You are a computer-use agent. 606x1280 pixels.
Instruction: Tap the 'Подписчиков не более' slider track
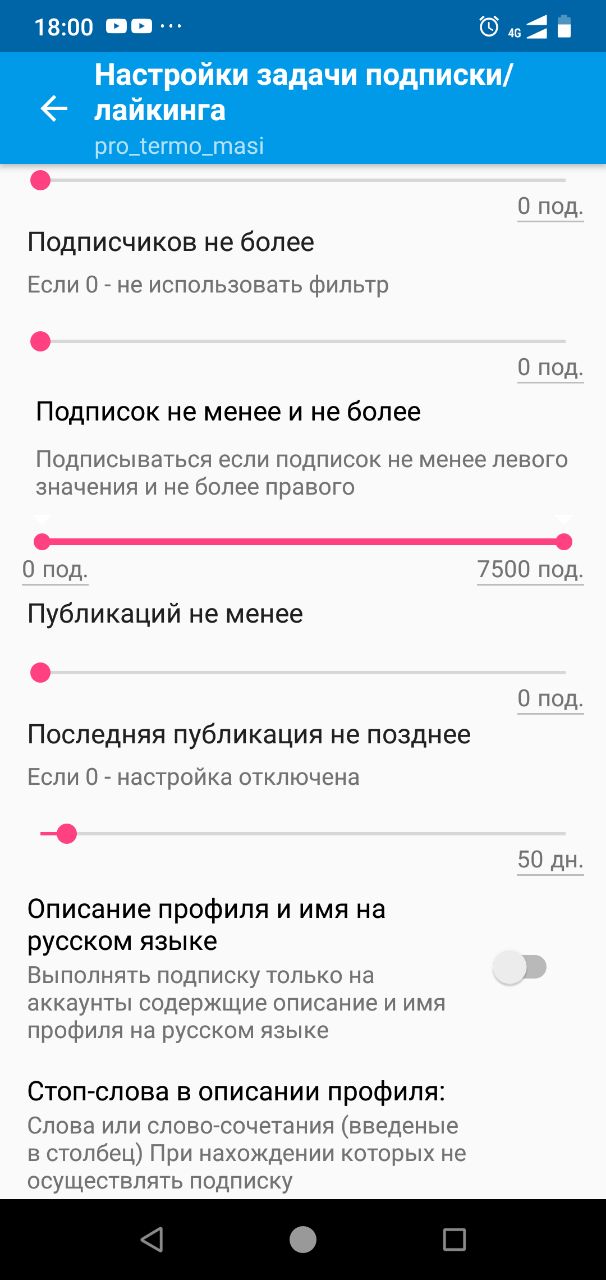pos(302,342)
